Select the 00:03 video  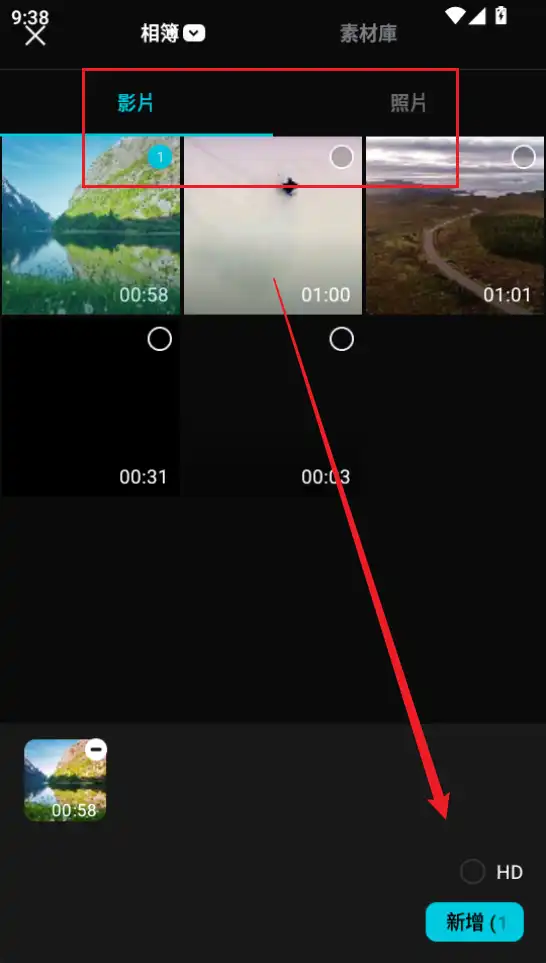pos(341,339)
